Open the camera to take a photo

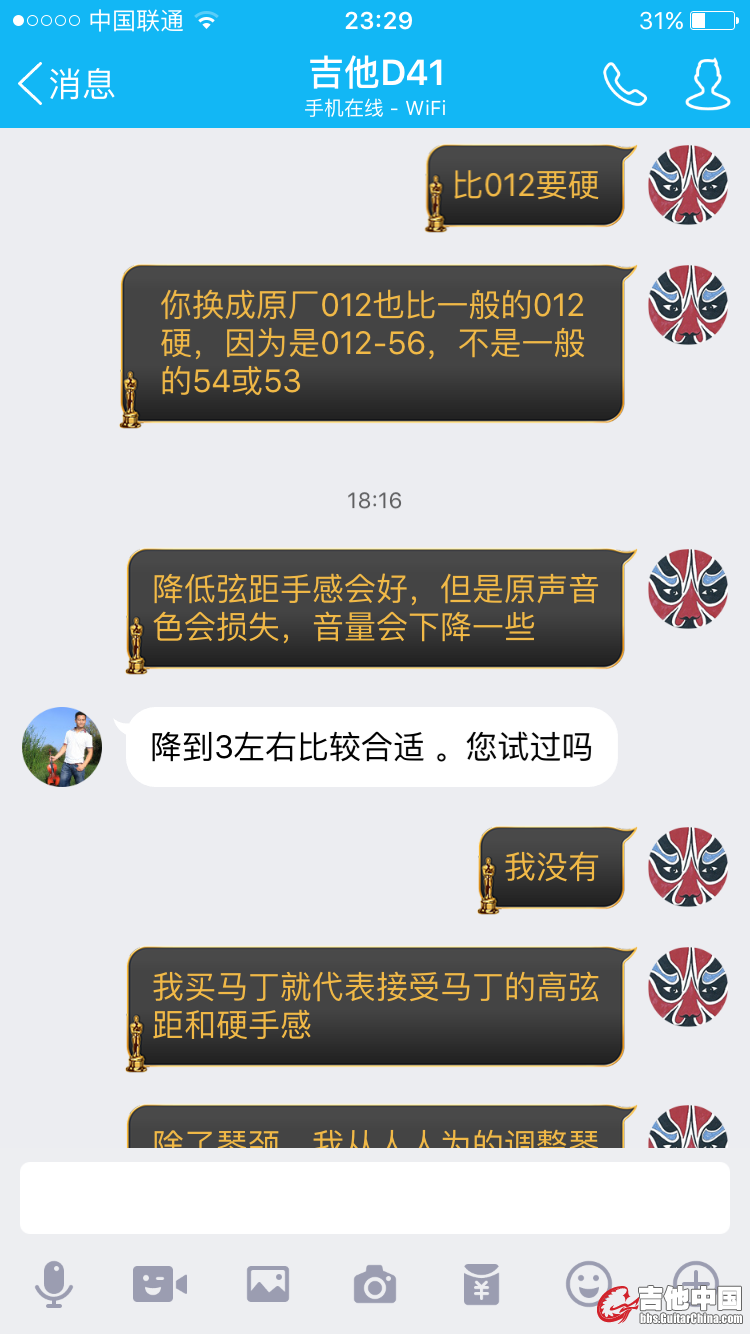pos(375,1283)
